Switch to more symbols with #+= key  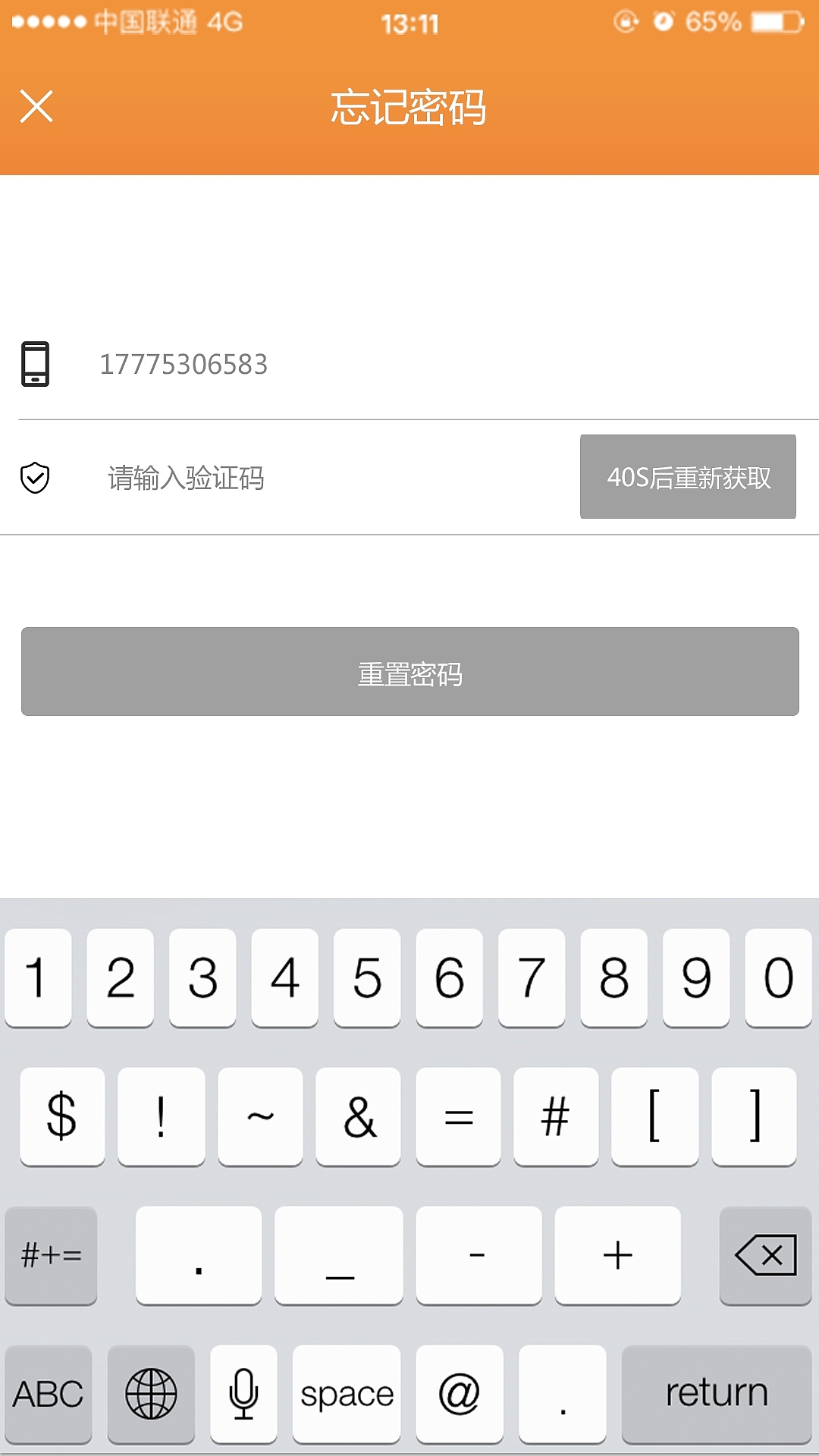(50, 1256)
